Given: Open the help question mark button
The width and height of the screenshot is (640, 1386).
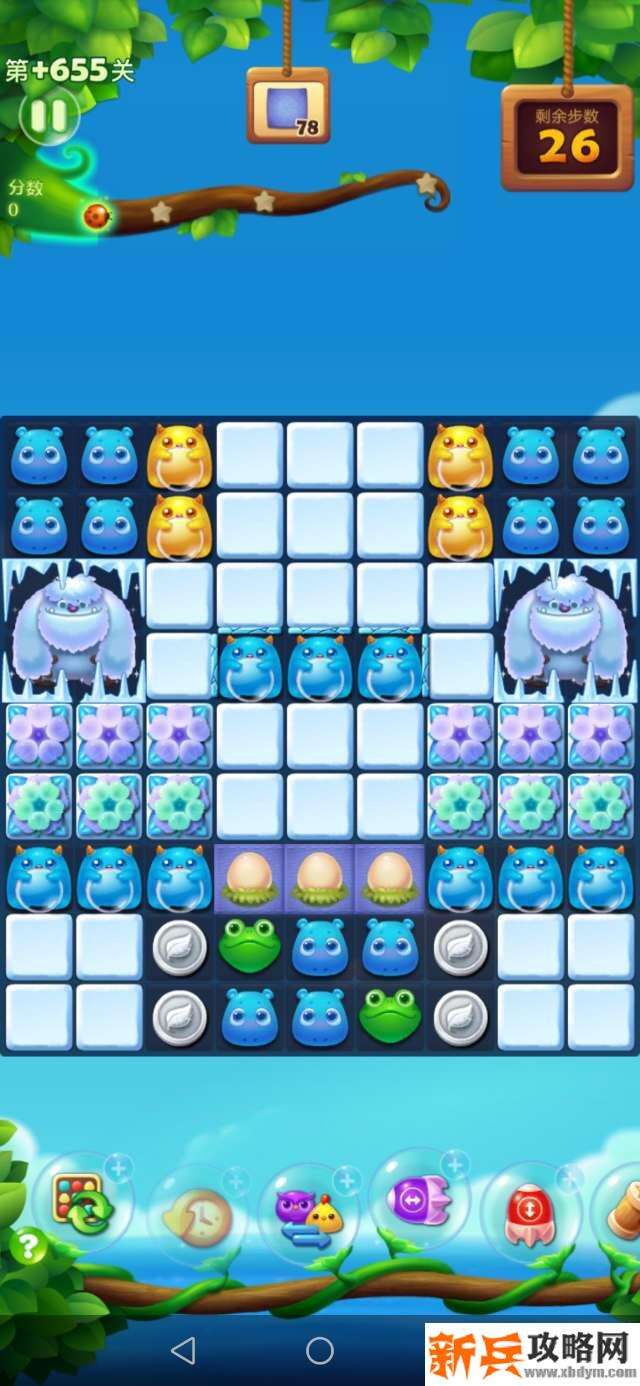Looking at the screenshot, I should tap(28, 1246).
